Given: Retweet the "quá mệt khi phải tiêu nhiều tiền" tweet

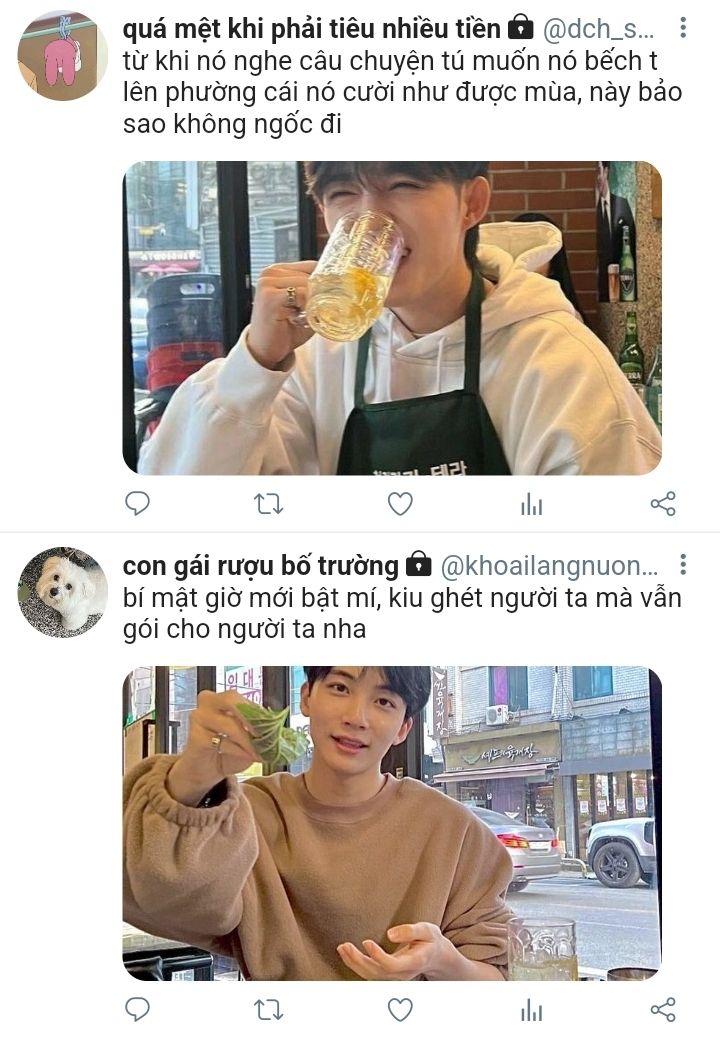Looking at the screenshot, I should pos(268,504).
